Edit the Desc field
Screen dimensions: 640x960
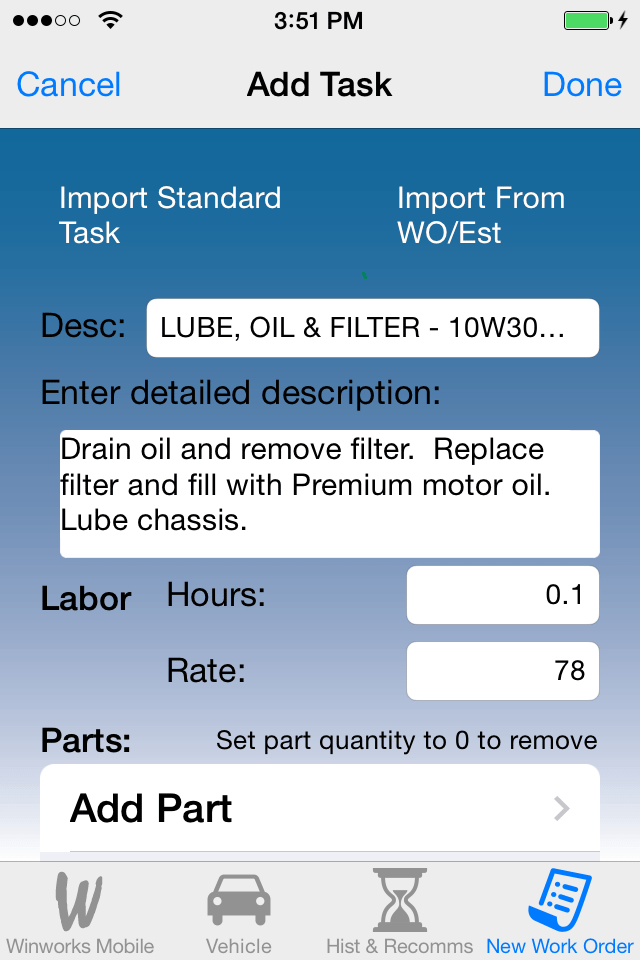[x=372, y=328]
